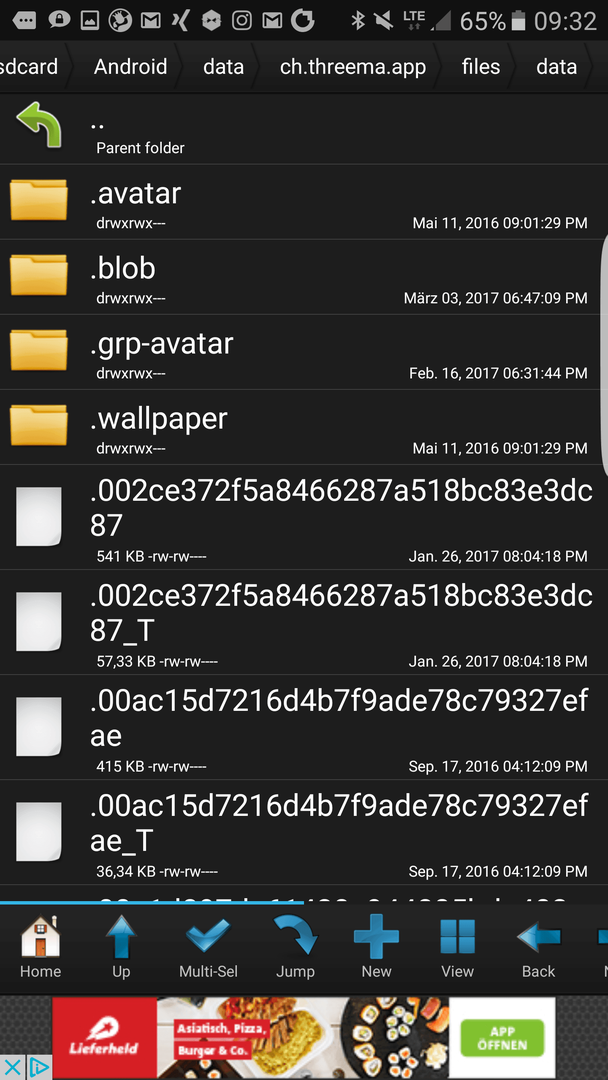608x1080 pixels.
Task: Open the .grp-avatar folder
Action: (x=304, y=352)
